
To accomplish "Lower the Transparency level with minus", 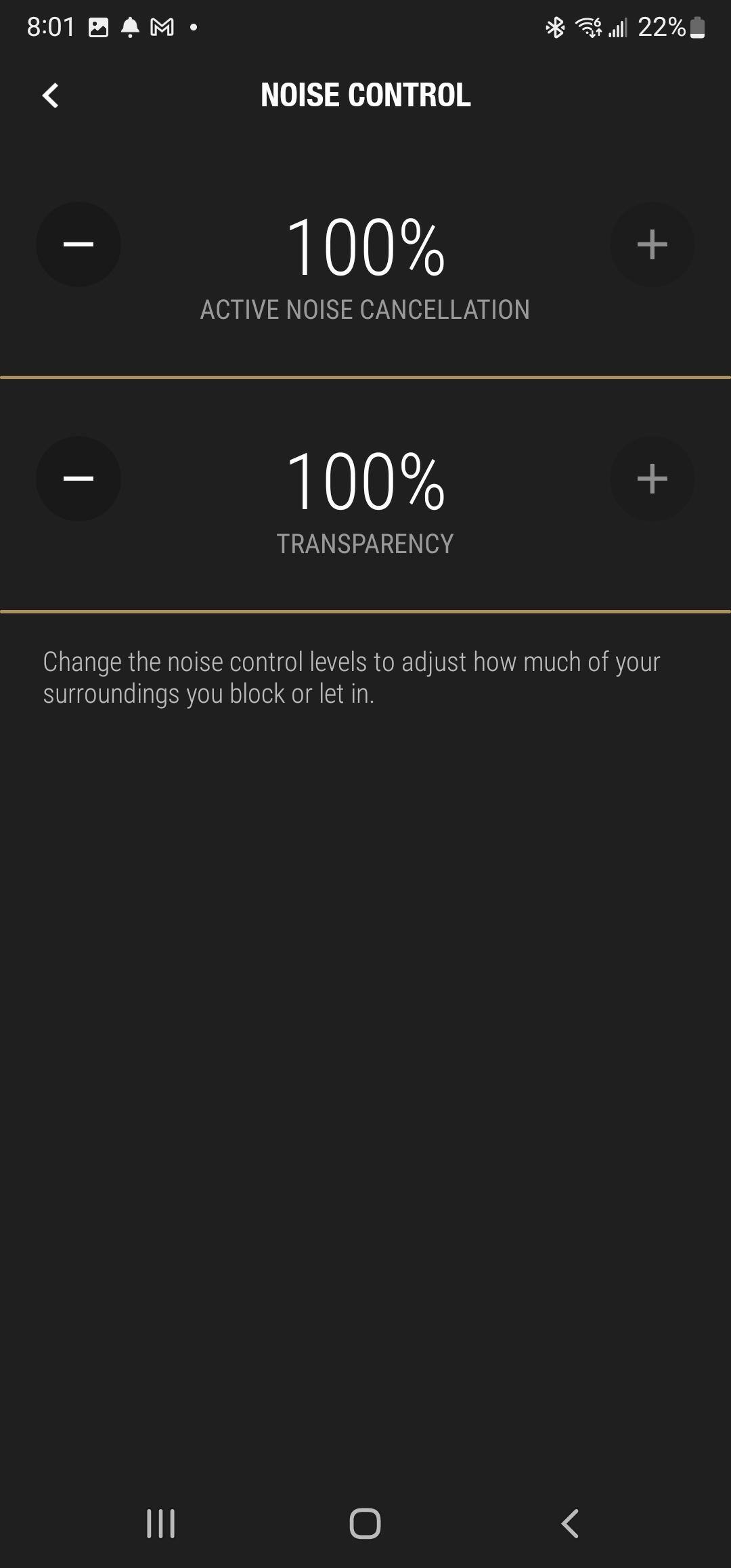I will 79,479.
